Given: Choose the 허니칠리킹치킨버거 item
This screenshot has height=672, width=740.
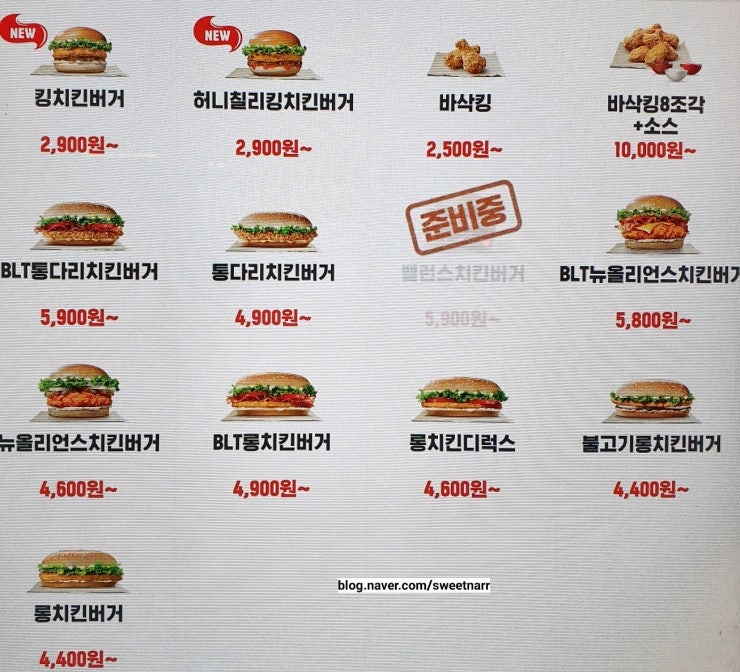Looking at the screenshot, I should click(273, 54).
